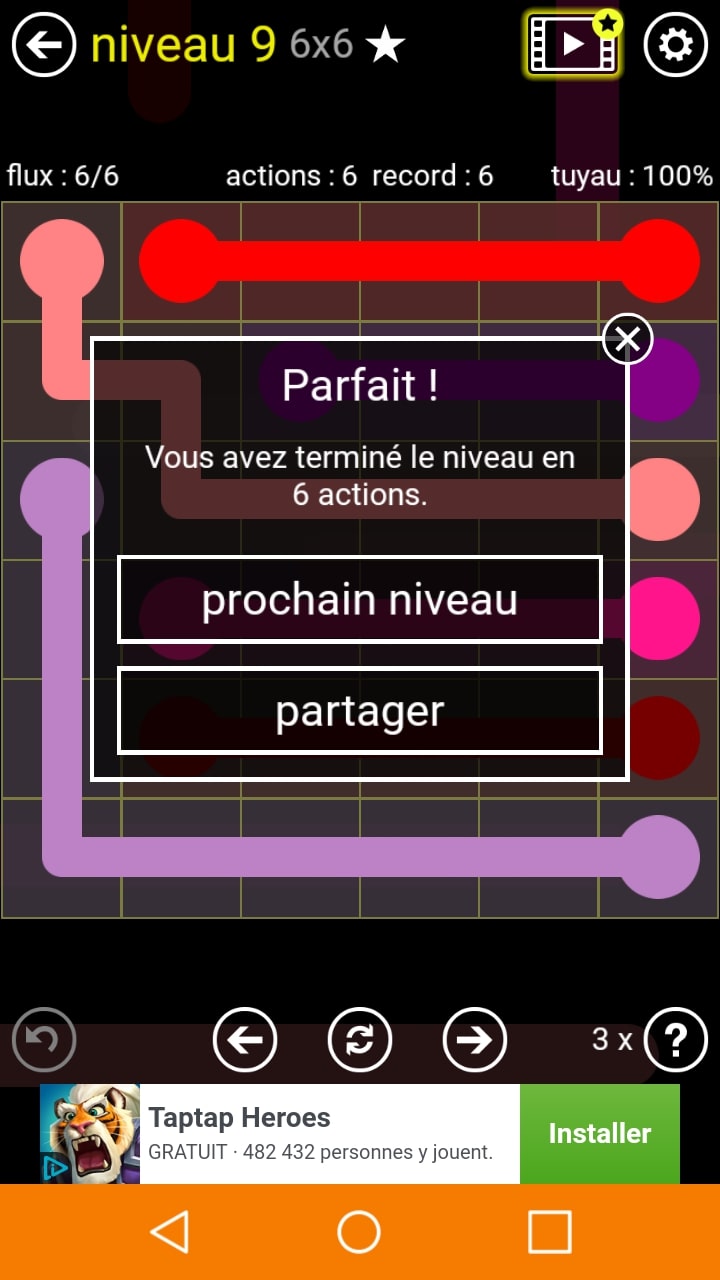
Task: Tap the partager button
Action: (360, 710)
